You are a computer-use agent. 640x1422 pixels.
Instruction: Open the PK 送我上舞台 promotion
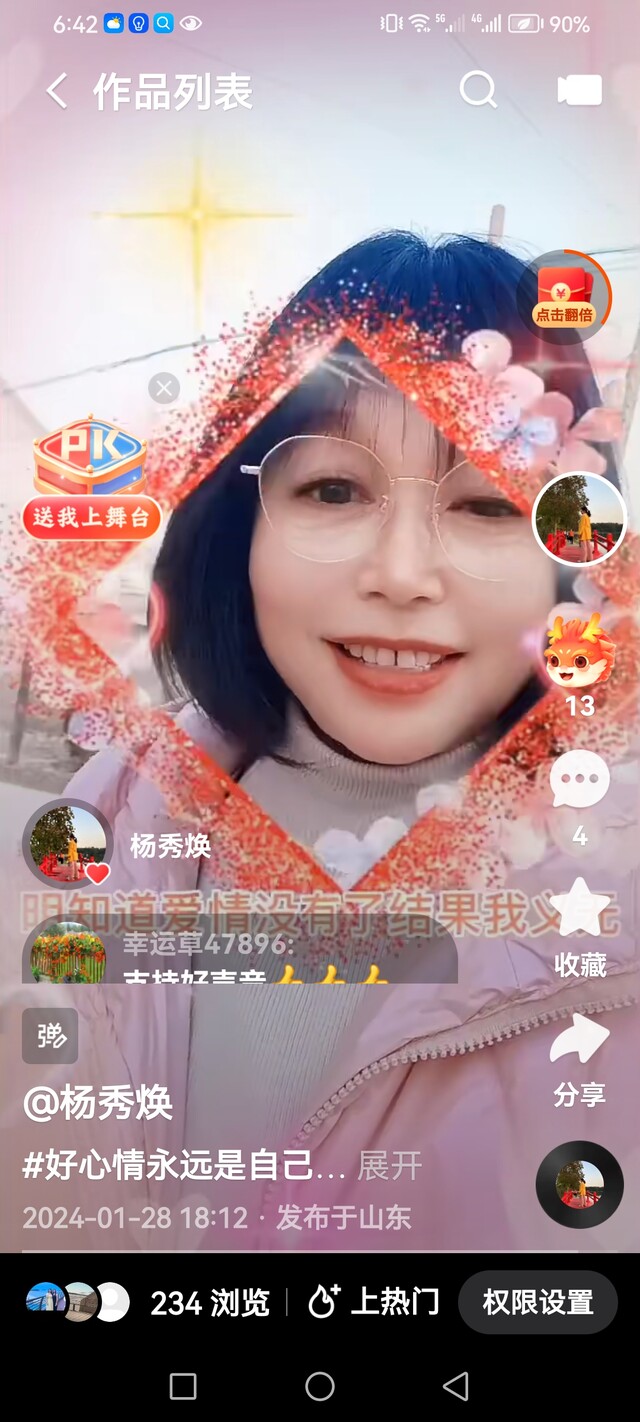tap(91, 479)
